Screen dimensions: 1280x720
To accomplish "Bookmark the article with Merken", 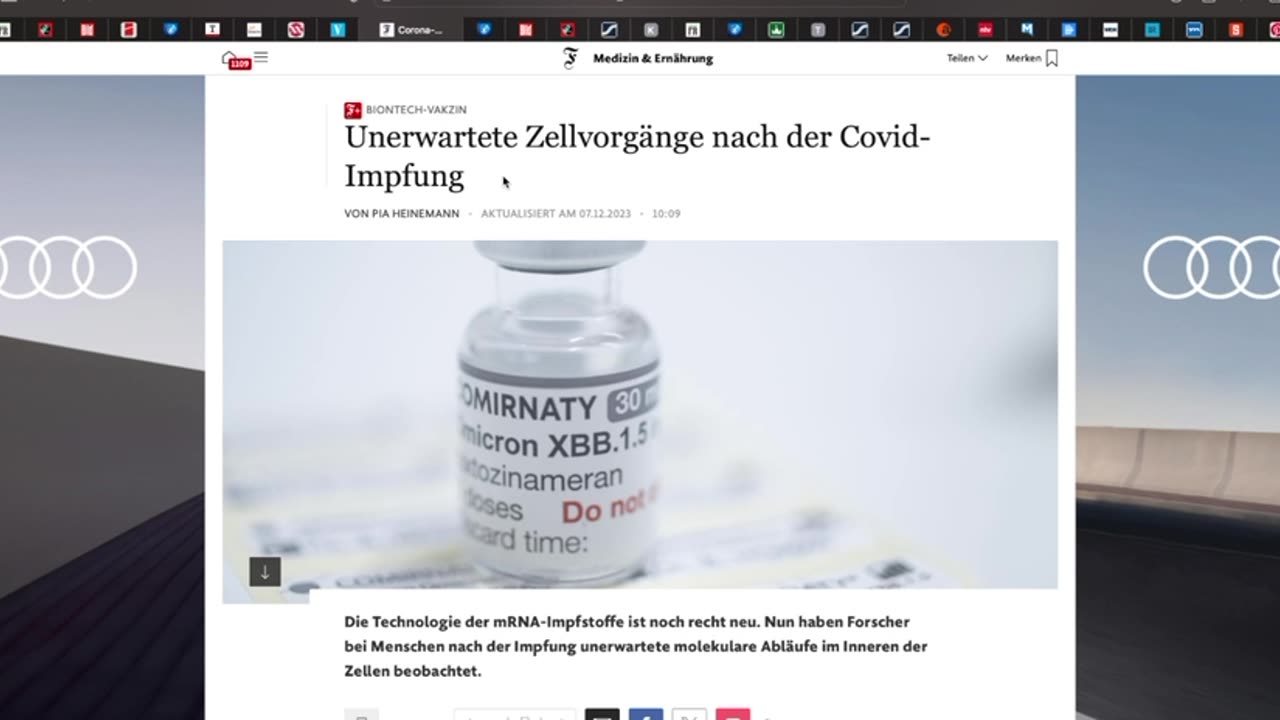I will pyautogui.click(x=1031, y=58).
